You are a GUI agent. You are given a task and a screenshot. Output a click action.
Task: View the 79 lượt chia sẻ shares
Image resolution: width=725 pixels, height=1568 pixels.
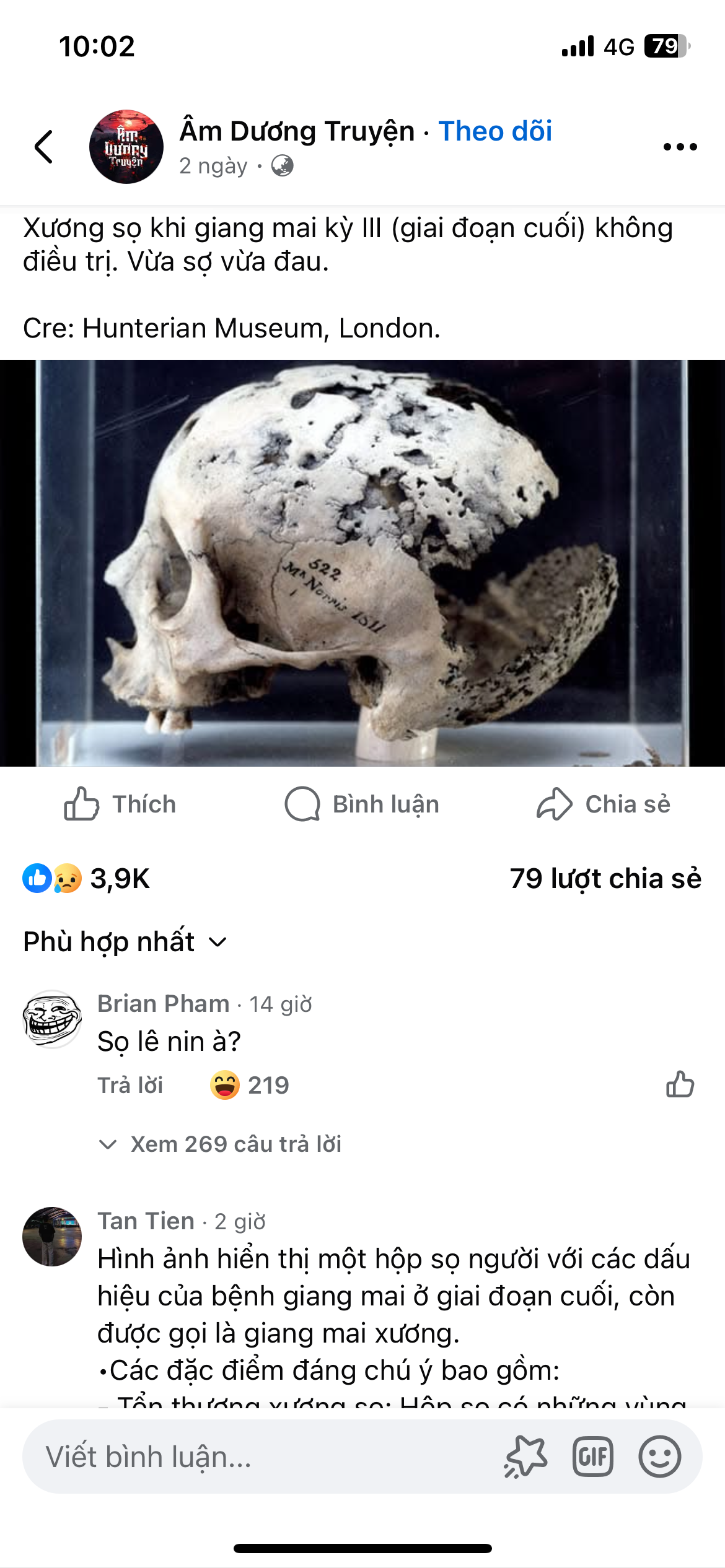(x=605, y=878)
